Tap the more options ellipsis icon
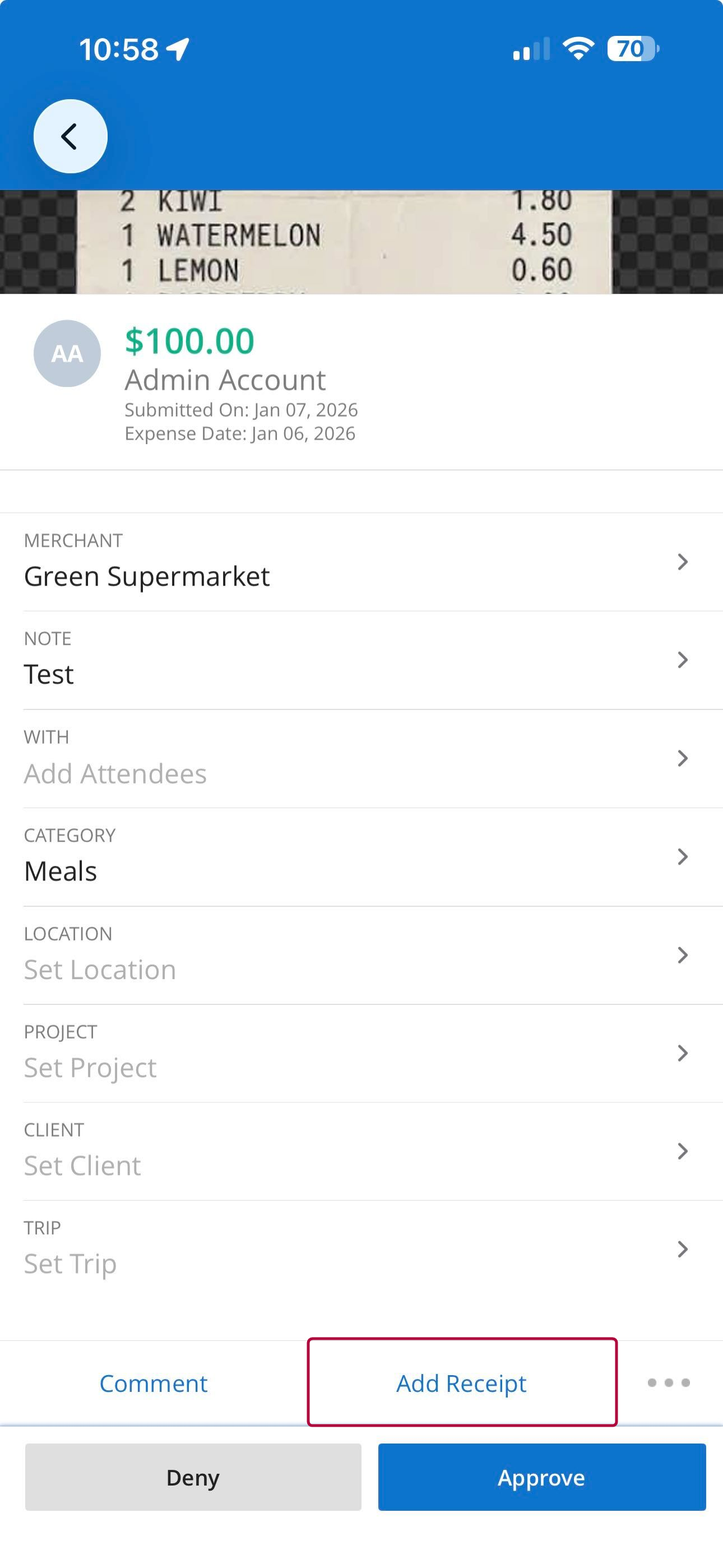Image resolution: width=723 pixels, height=1568 pixels. [668, 1383]
